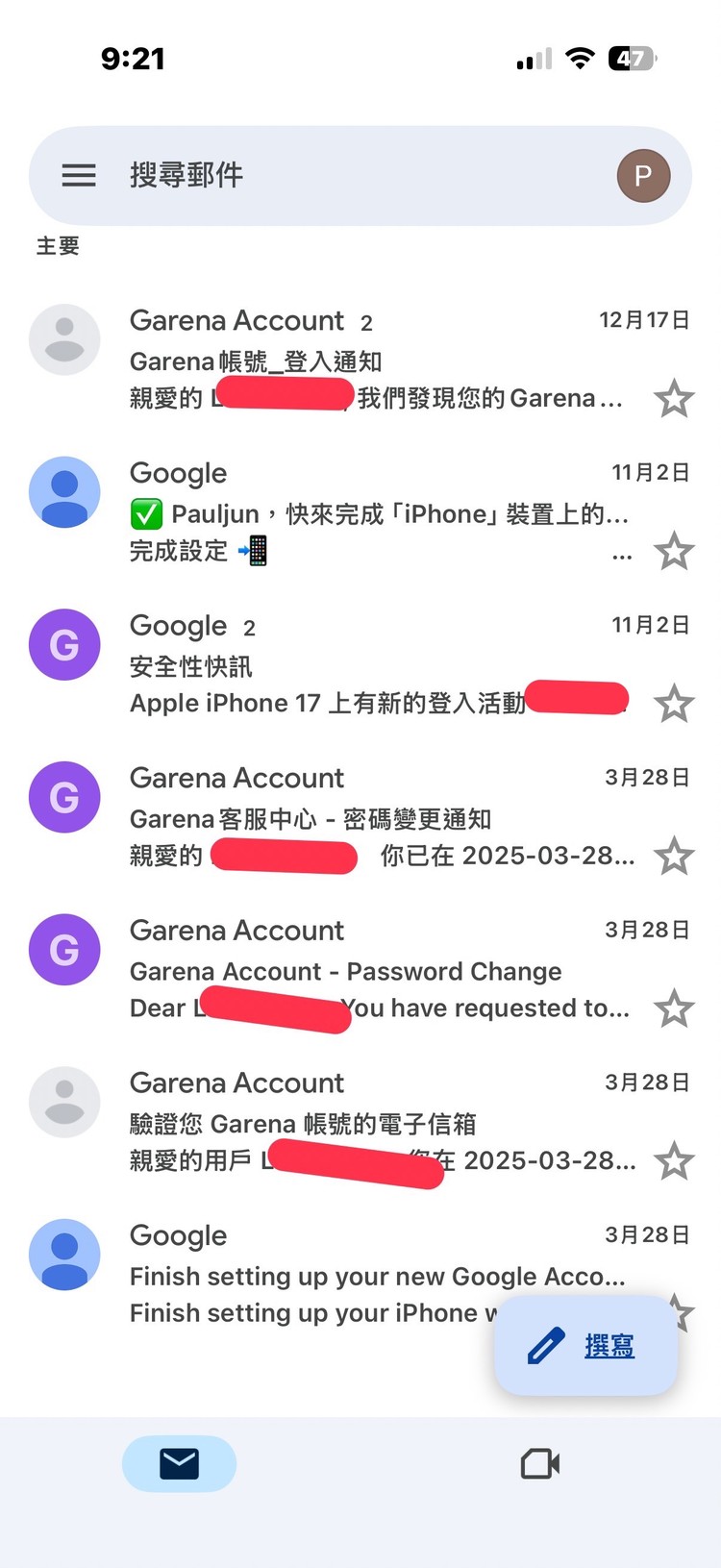Tap the purple G avatar beside Garena Account
The height and width of the screenshot is (1568, 721).
point(64,797)
